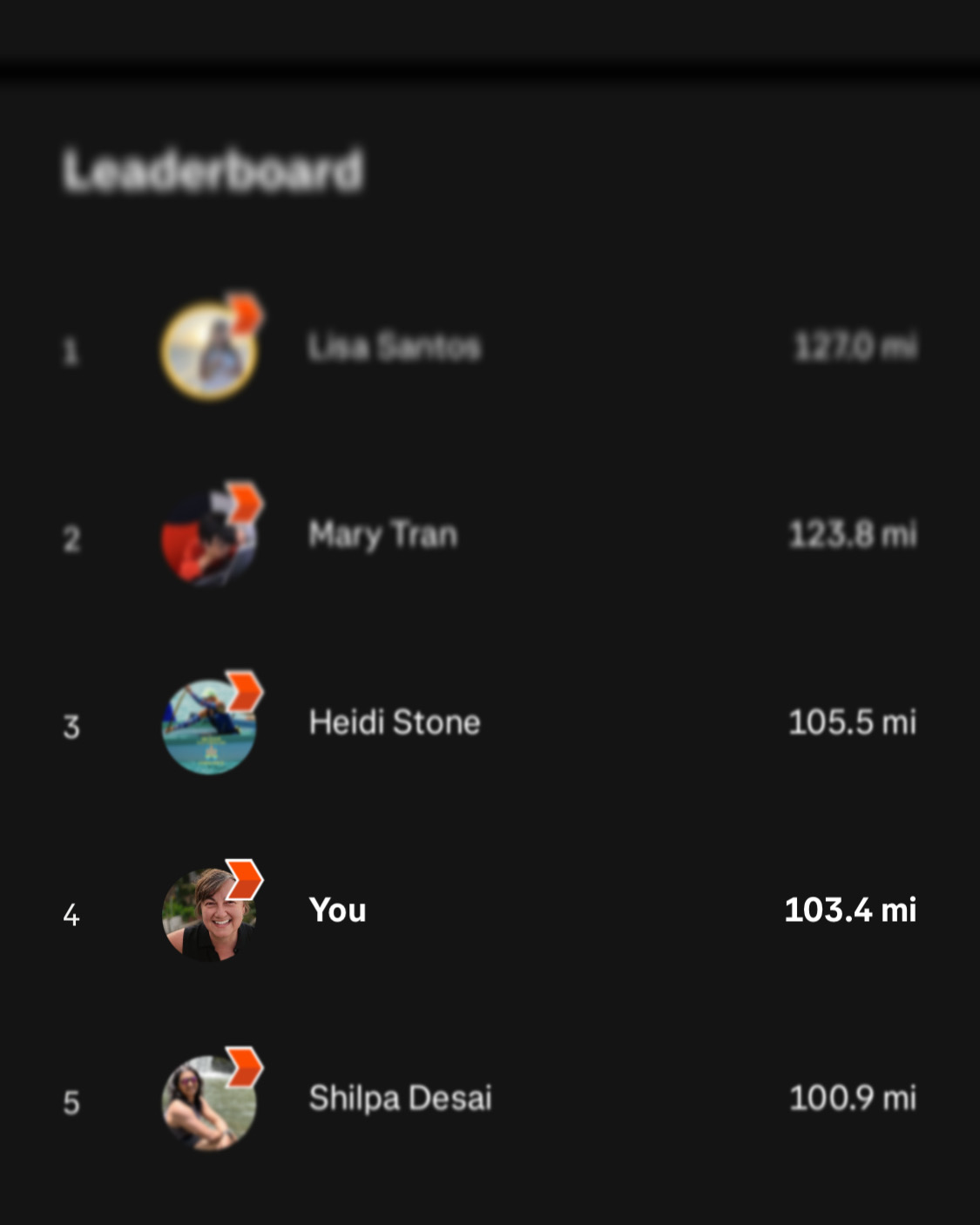Click the name Lisa Santos
This screenshot has height=1225, width=980.
pyautogui.click(x=394, y=347)
